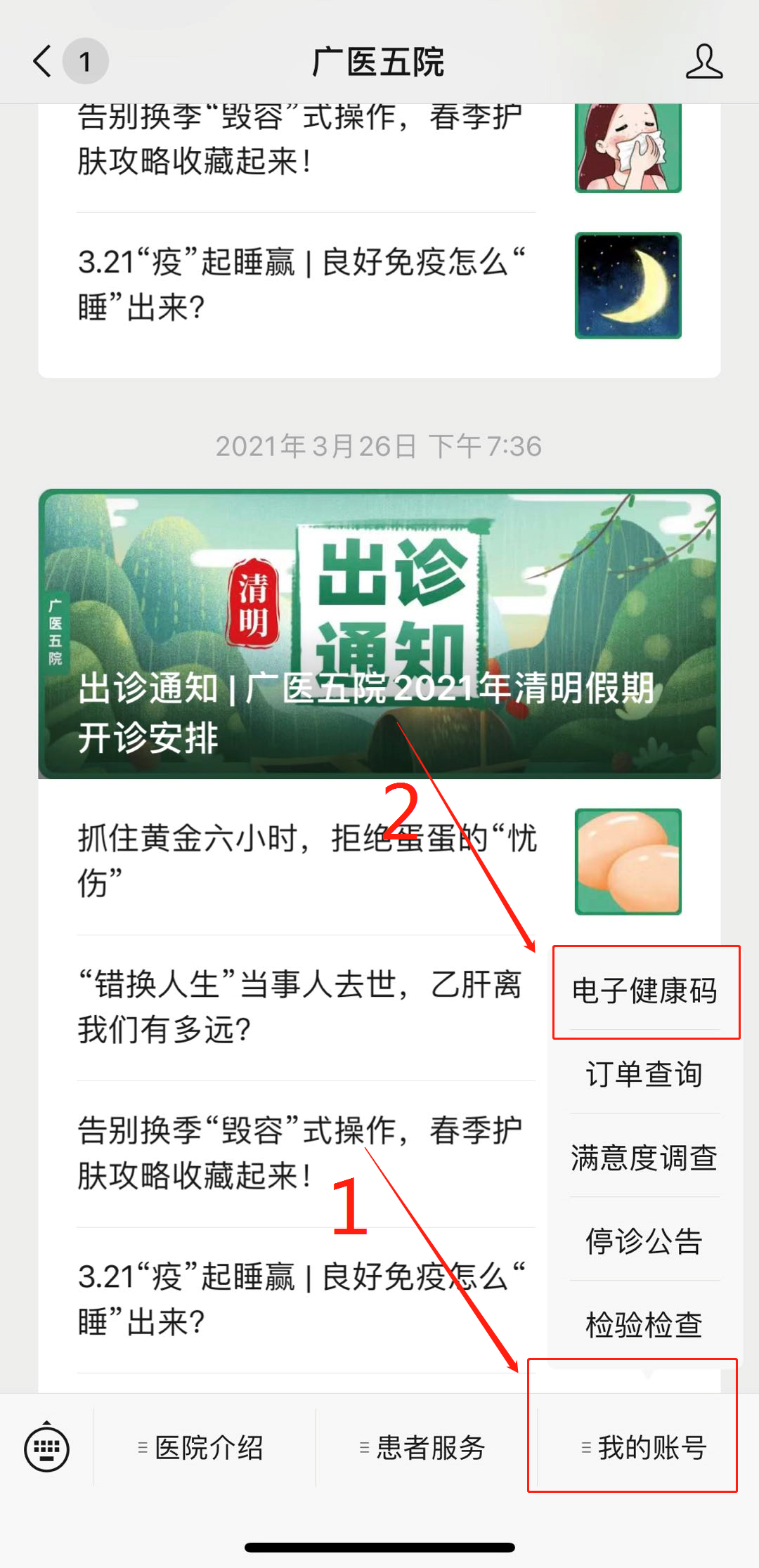Expand the 患者服务 bottom menu
This screenshot has height=1568, width=759.
[424, 1448]
